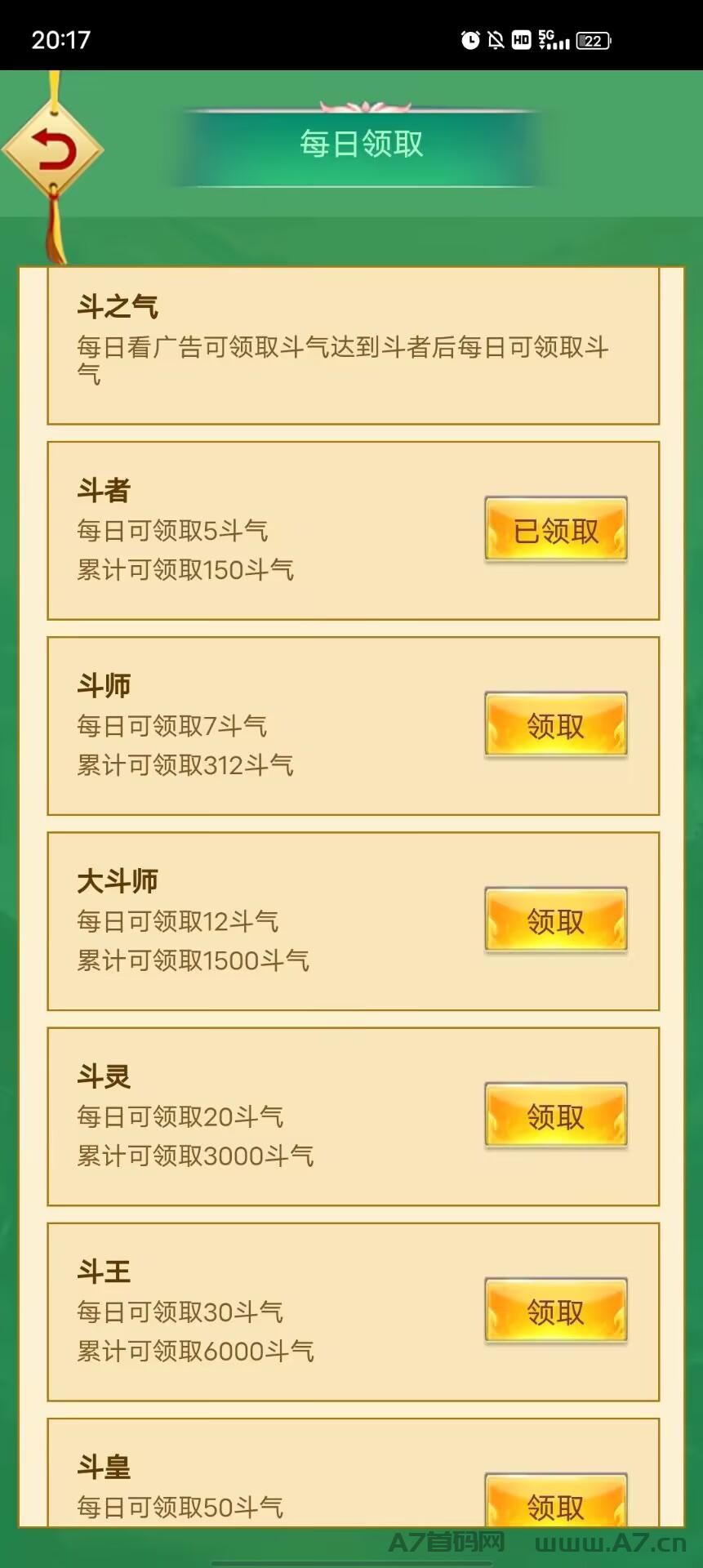Viewport: 703px width, 1568px height.
Task: Claim the 斗师 daily reward
Action: pyautogui.click(x=556, y=724)
